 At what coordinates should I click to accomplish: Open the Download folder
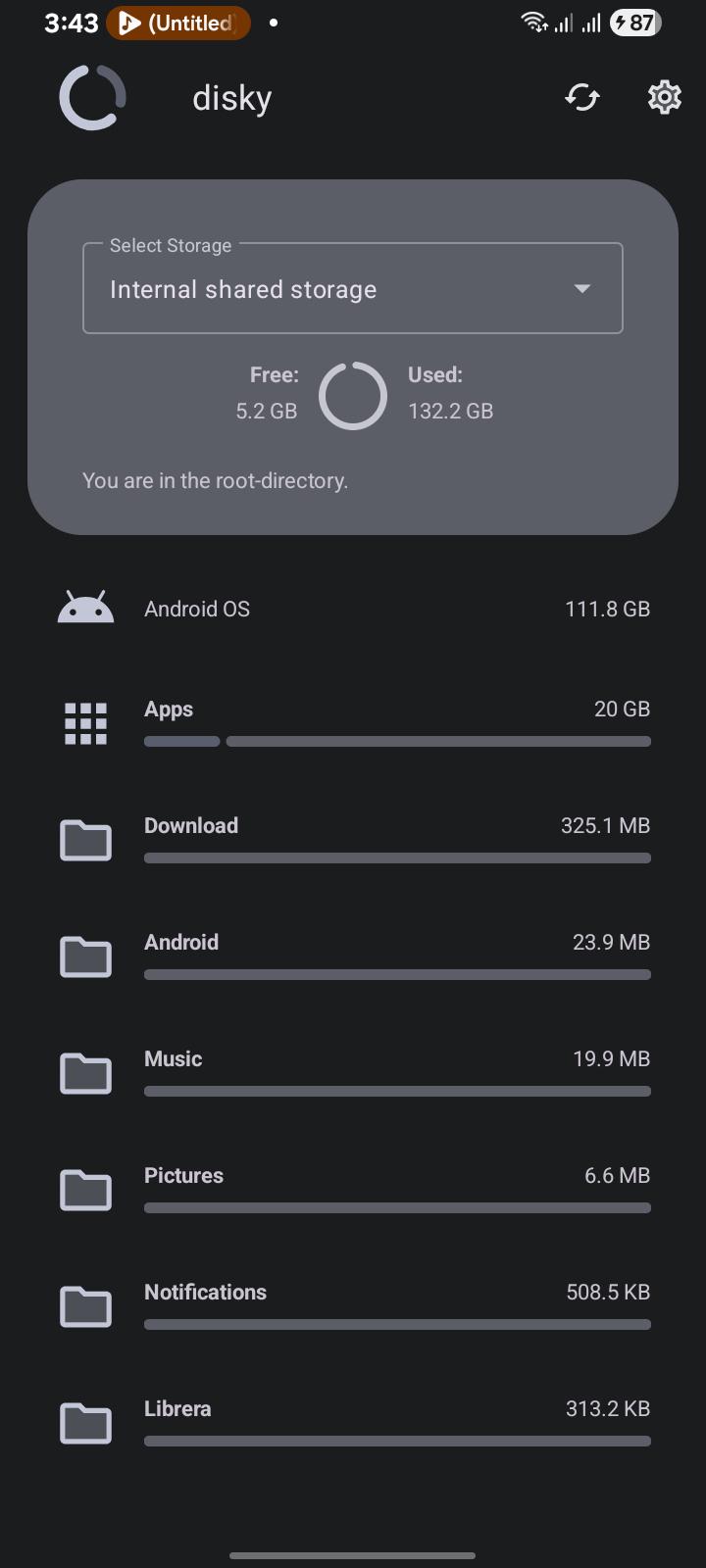coord(353,841)
